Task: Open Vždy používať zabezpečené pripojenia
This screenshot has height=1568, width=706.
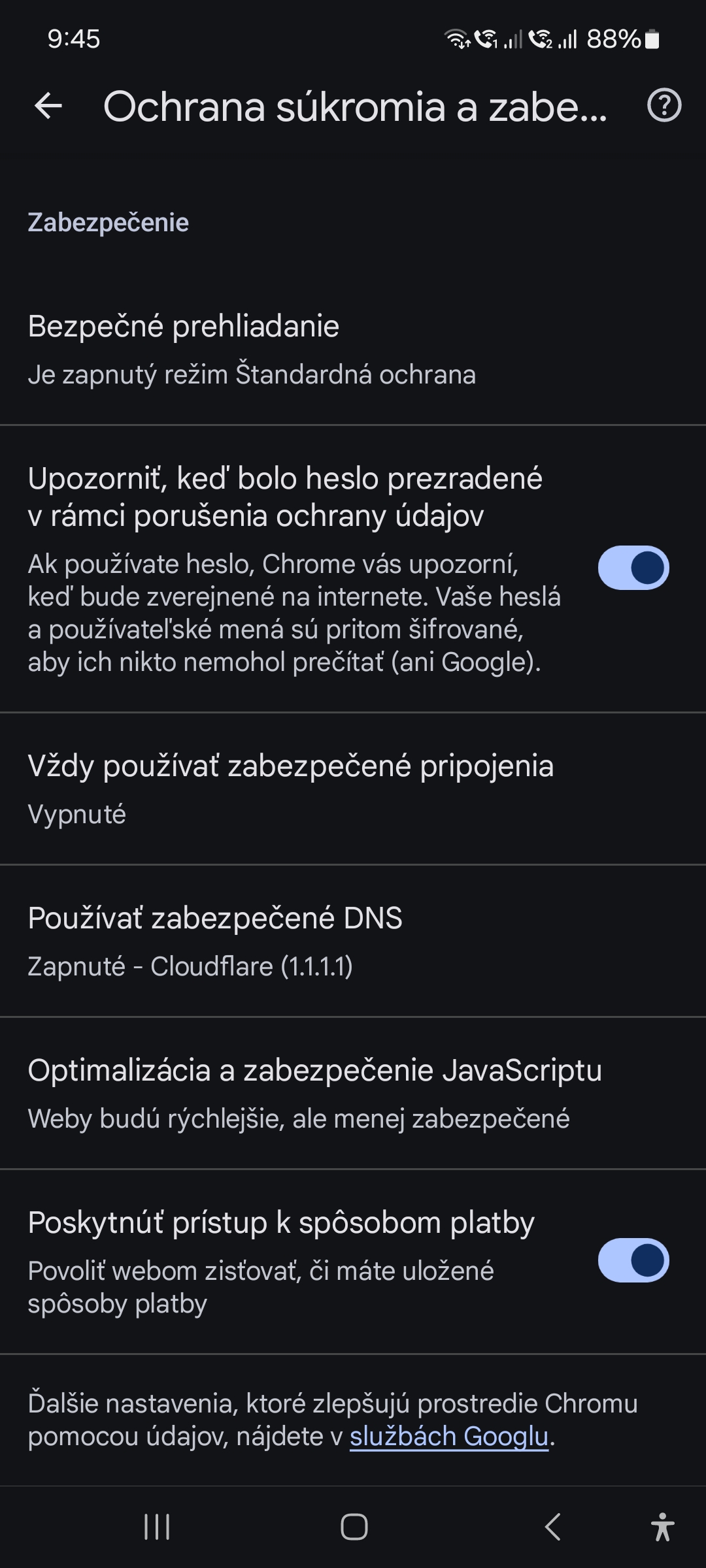Action: [x=353, y=789]
